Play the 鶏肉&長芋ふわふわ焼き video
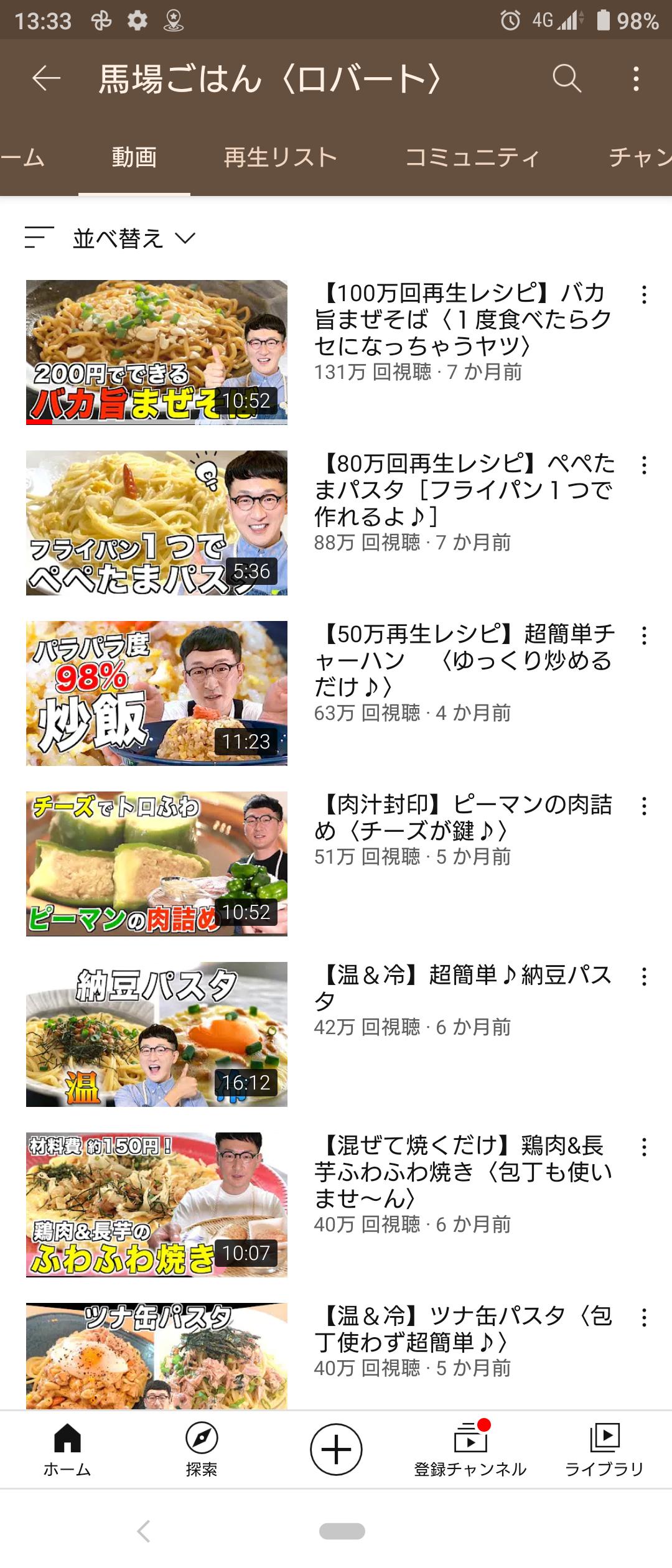The height and width of the screenshot is (1568, 672). [x=157, y=1205]
